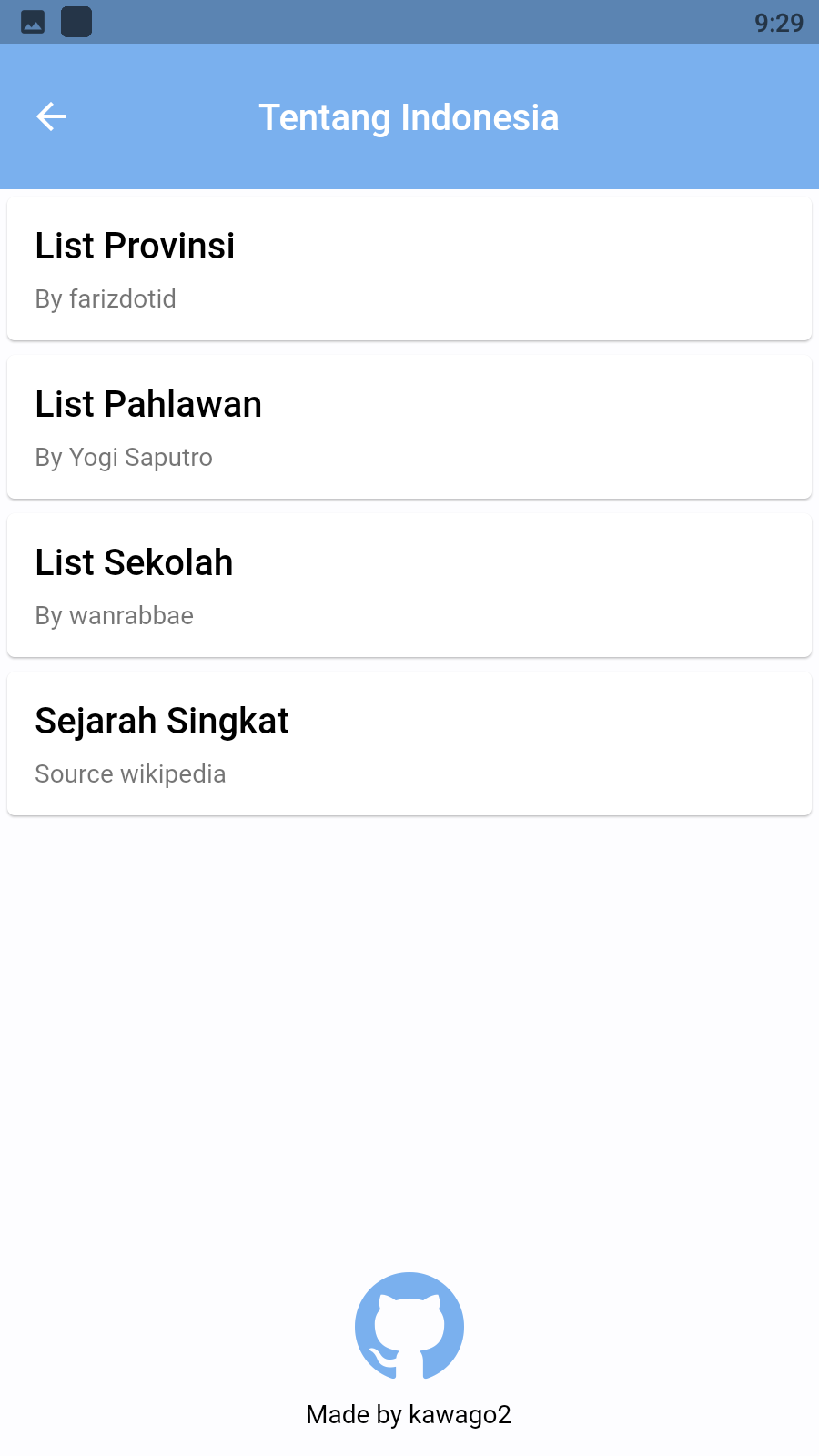Viewport: 819px width, 1456px height.
Task: Tap the Made by kawago2 link
Action: (409, 1414)
